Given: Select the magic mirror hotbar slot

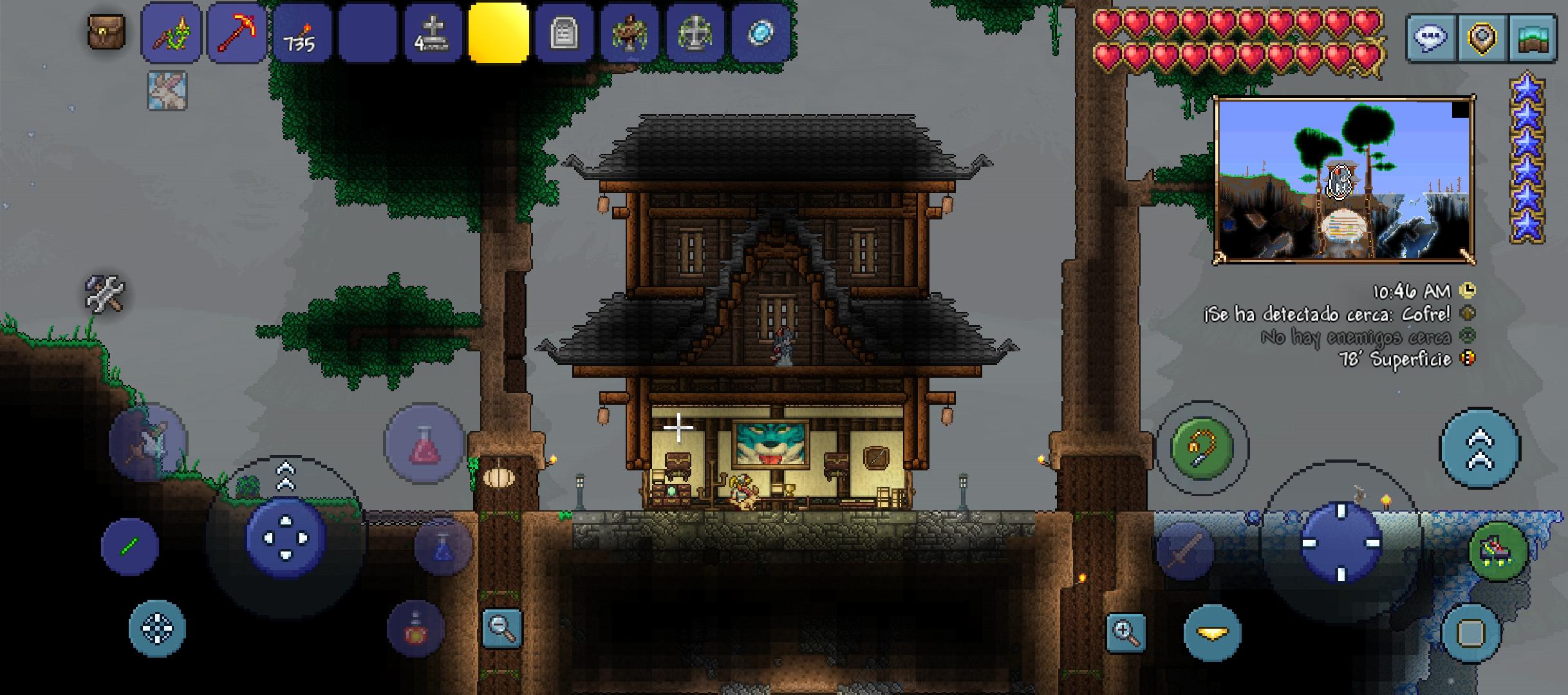Looking at the screenshot, I should (761, 32).
